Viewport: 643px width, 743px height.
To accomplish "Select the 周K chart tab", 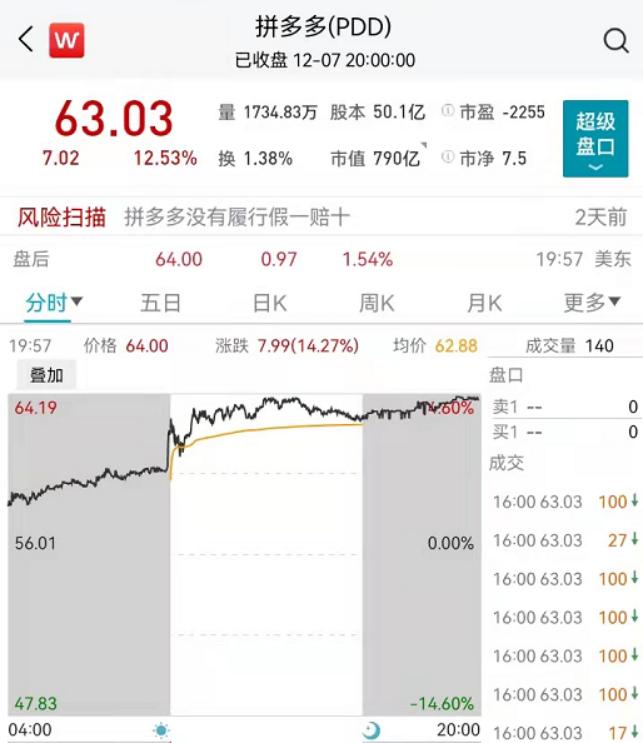I will click(377, 302).
